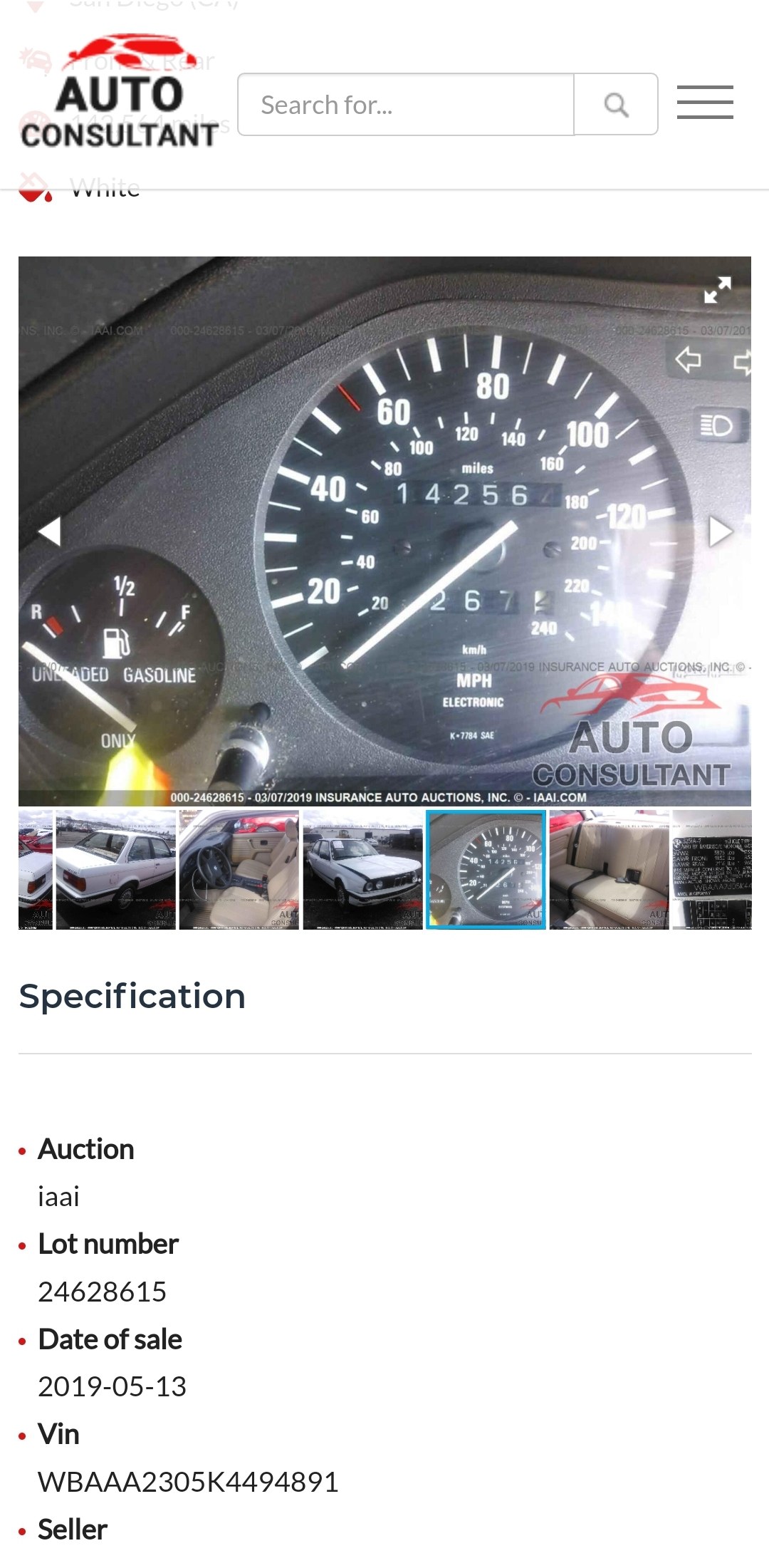Open the hamburger menu
Image resolution: width=769 pixels, height=1568 pixels.
click(705, 102)
